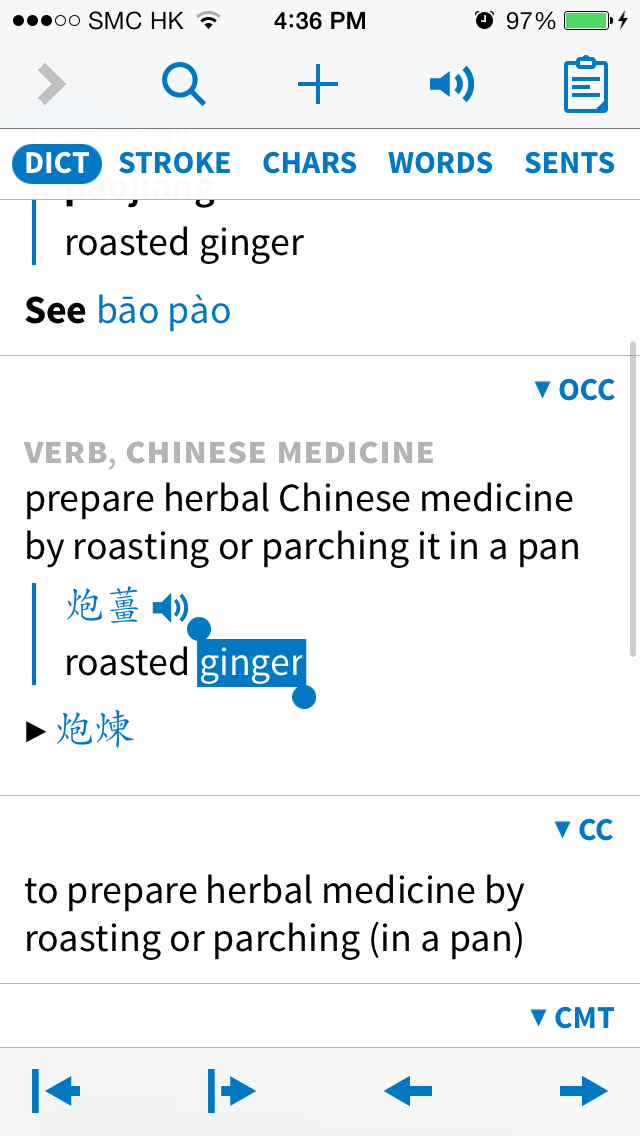Play audio with the top speaker icon
Viewport: 640px width, 1136px height.
452,85
